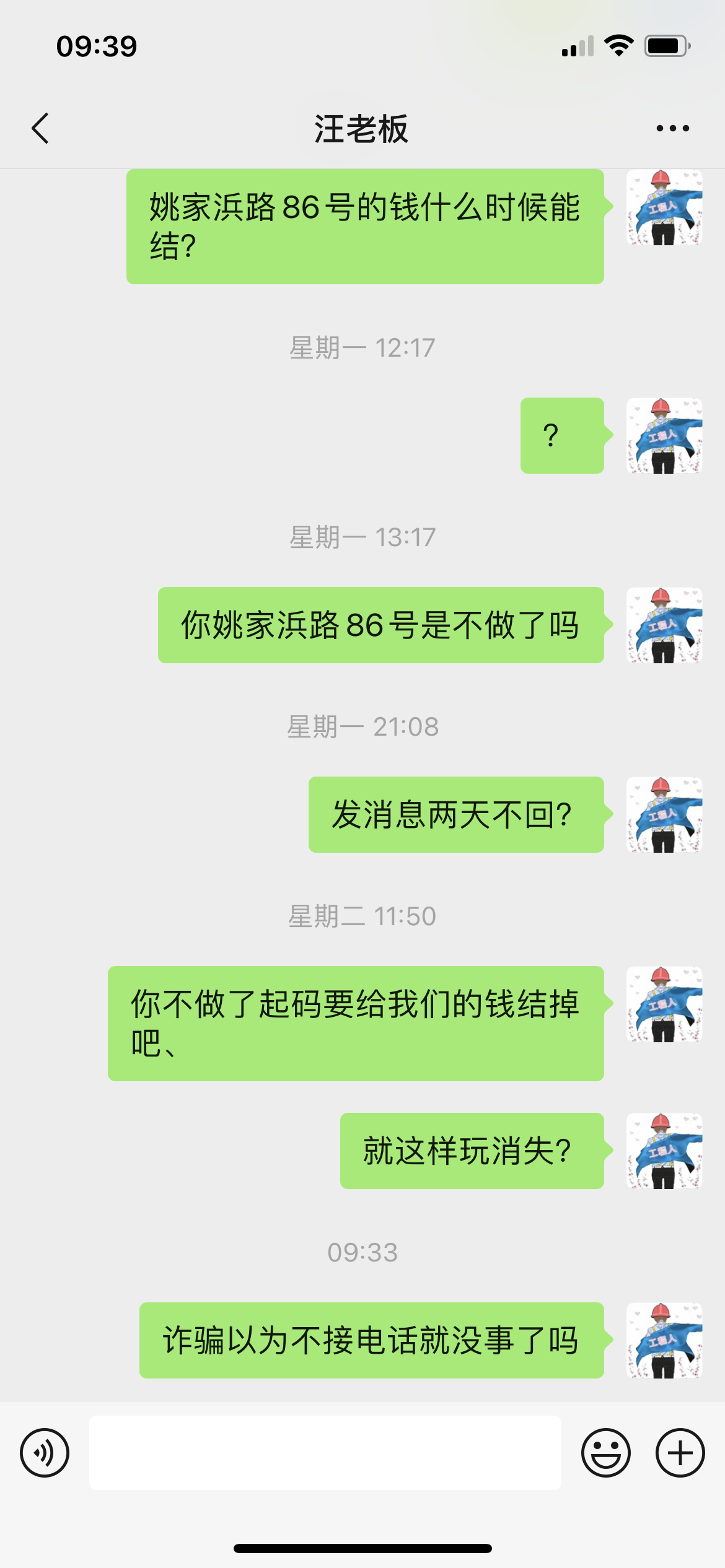Tap avatar beside 发消息两天不回？ message
Screen dimensions: 725x1568
[664, 814]
